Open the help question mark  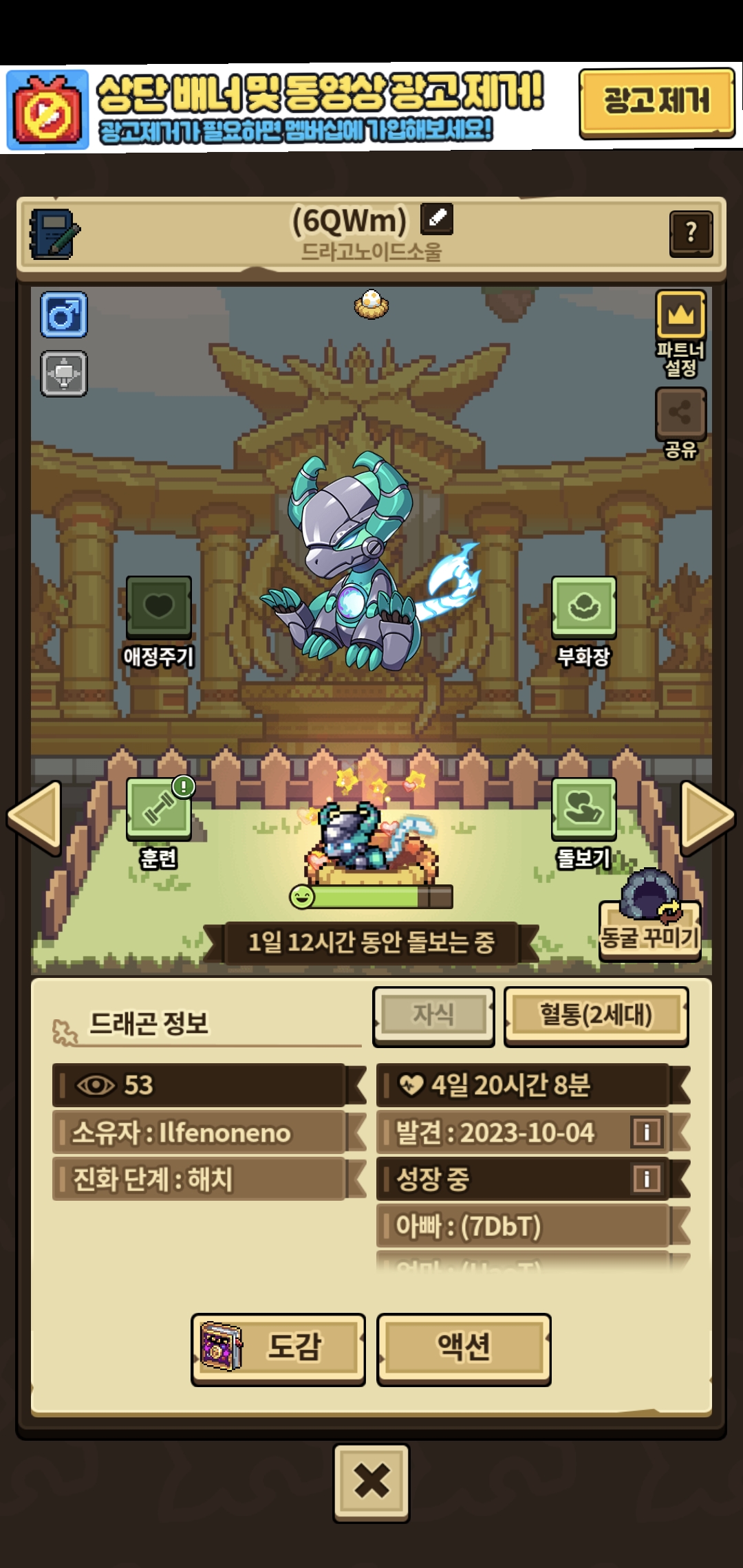[x=691, y=233]
